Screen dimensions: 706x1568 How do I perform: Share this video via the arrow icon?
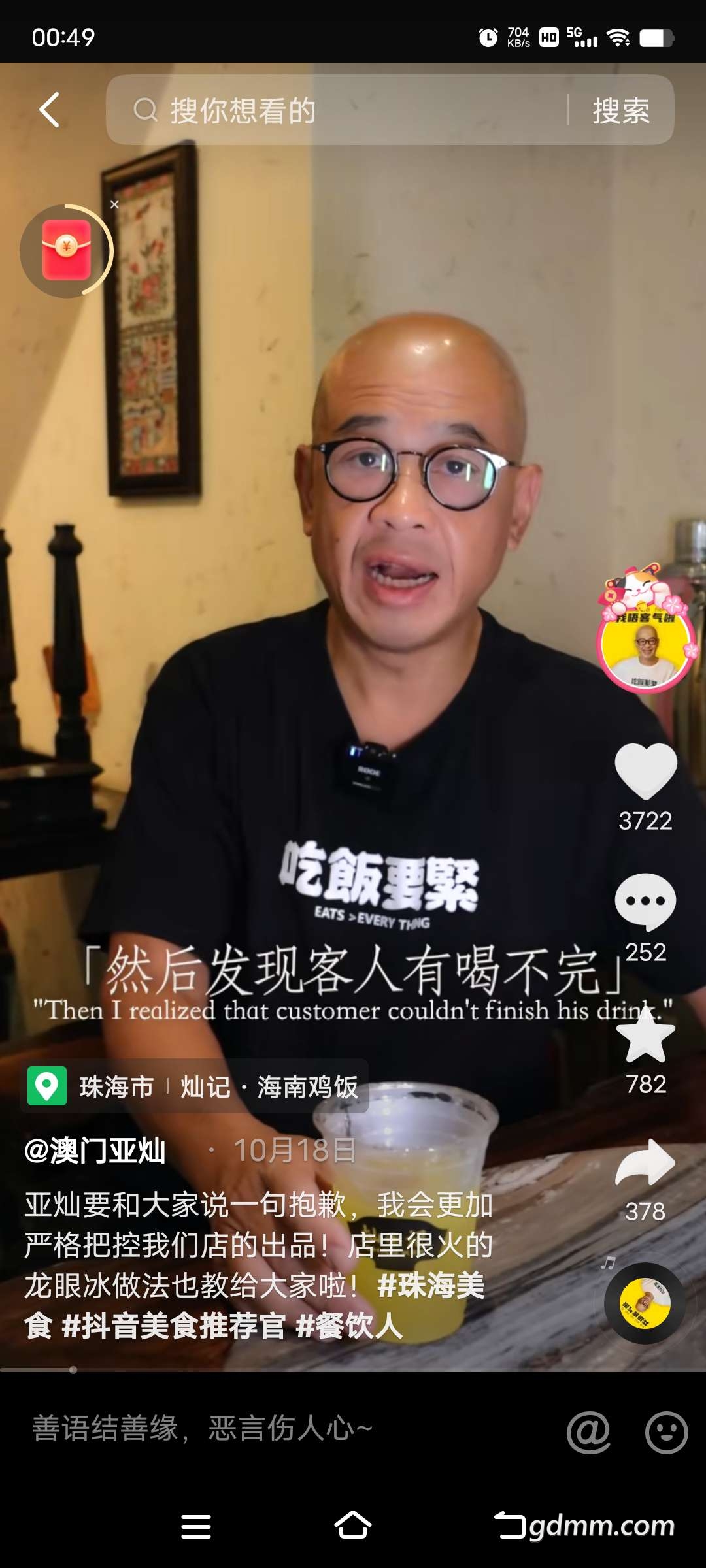[646, 1162]
